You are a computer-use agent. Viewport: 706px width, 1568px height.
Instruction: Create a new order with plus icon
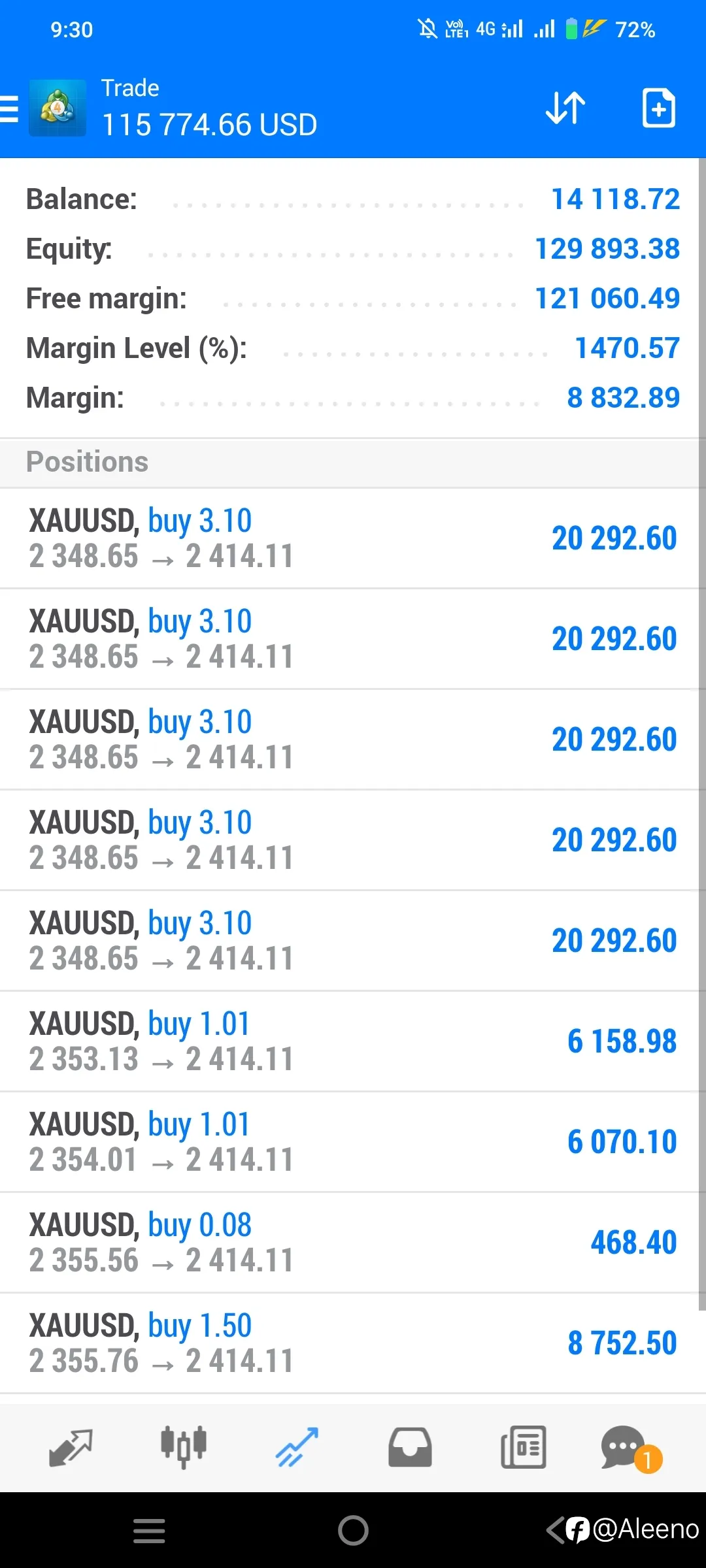point(658,108)
